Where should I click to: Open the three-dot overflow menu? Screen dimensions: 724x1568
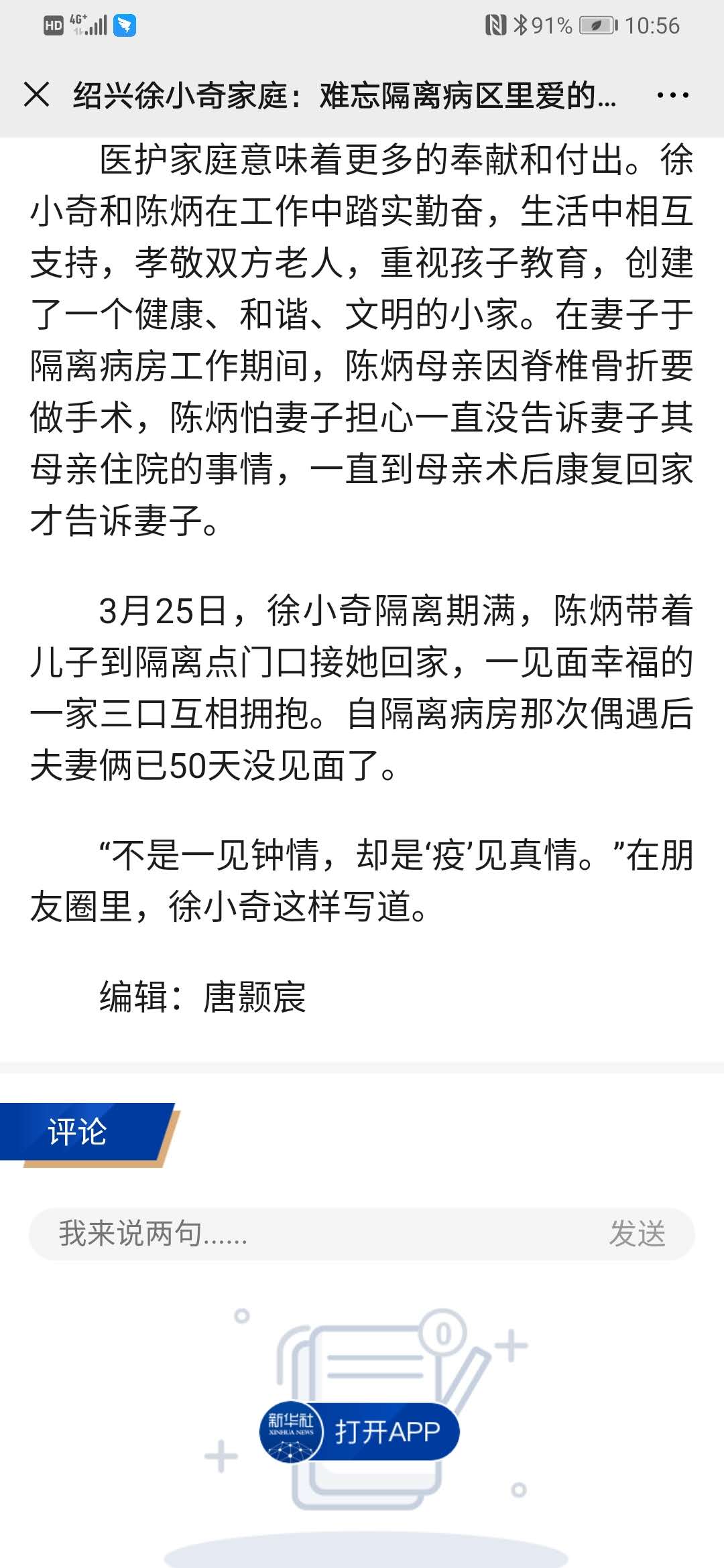[x=672, y=95]
